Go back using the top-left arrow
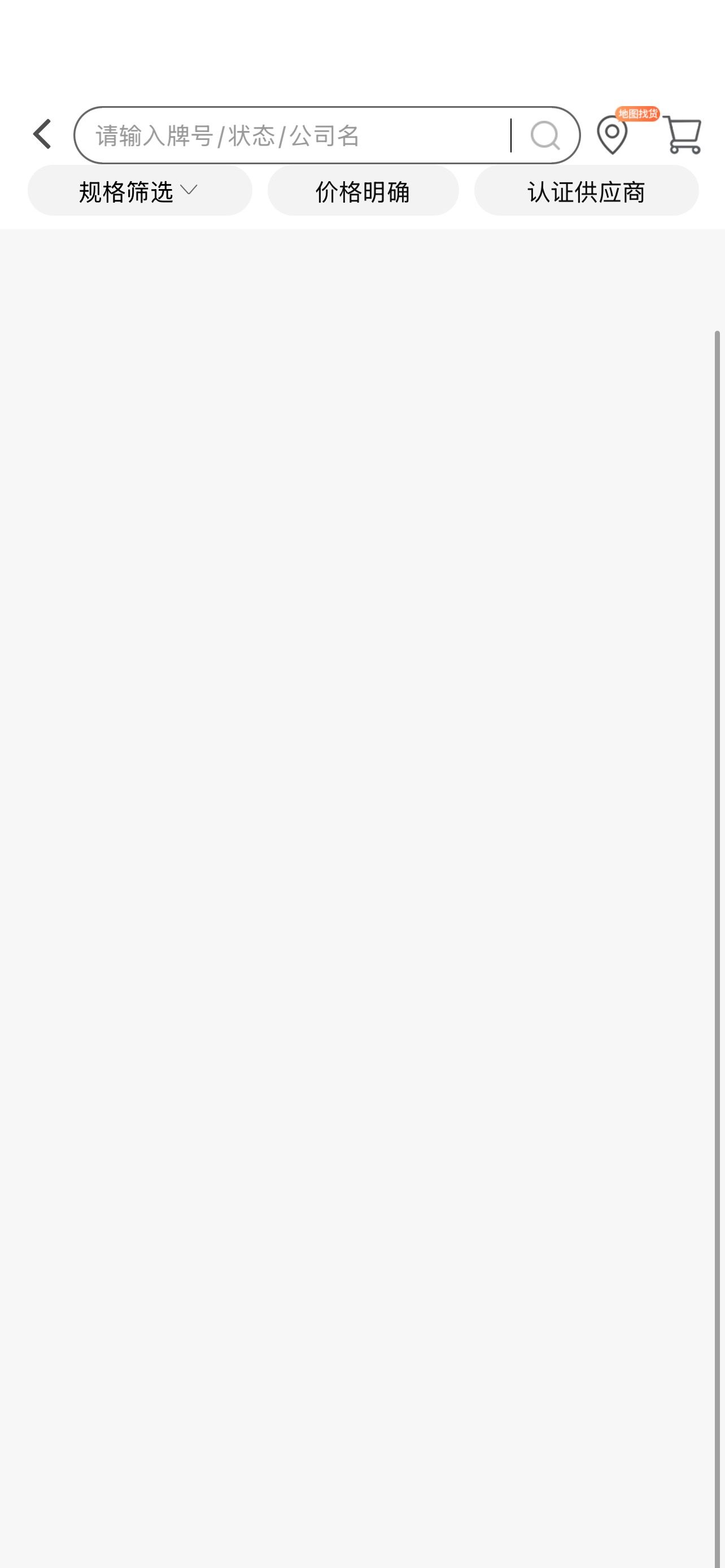This screenshot has height=1568, width=725. 42,134
